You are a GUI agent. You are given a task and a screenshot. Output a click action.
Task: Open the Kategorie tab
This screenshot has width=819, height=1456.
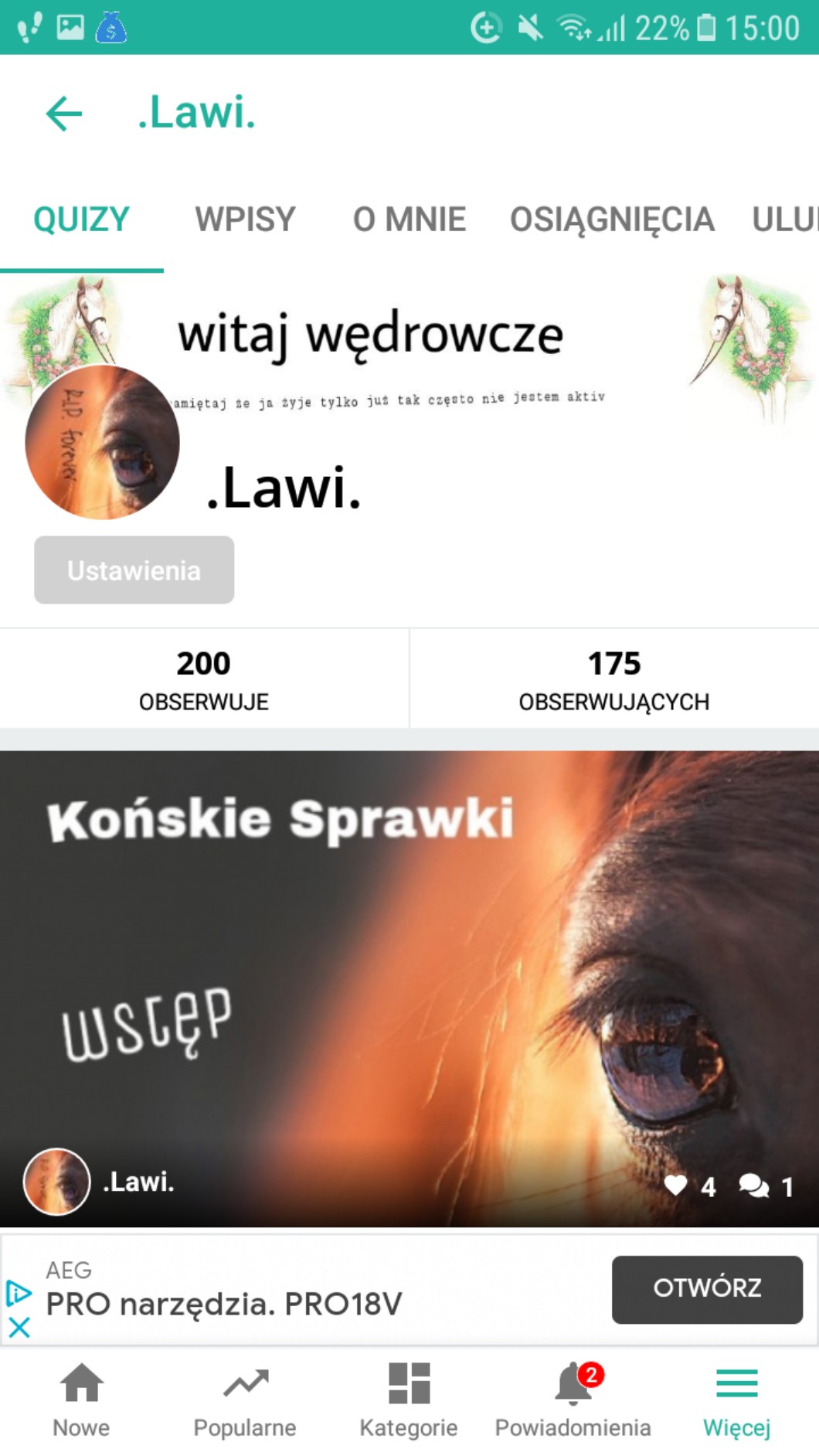pos(409,1399)
